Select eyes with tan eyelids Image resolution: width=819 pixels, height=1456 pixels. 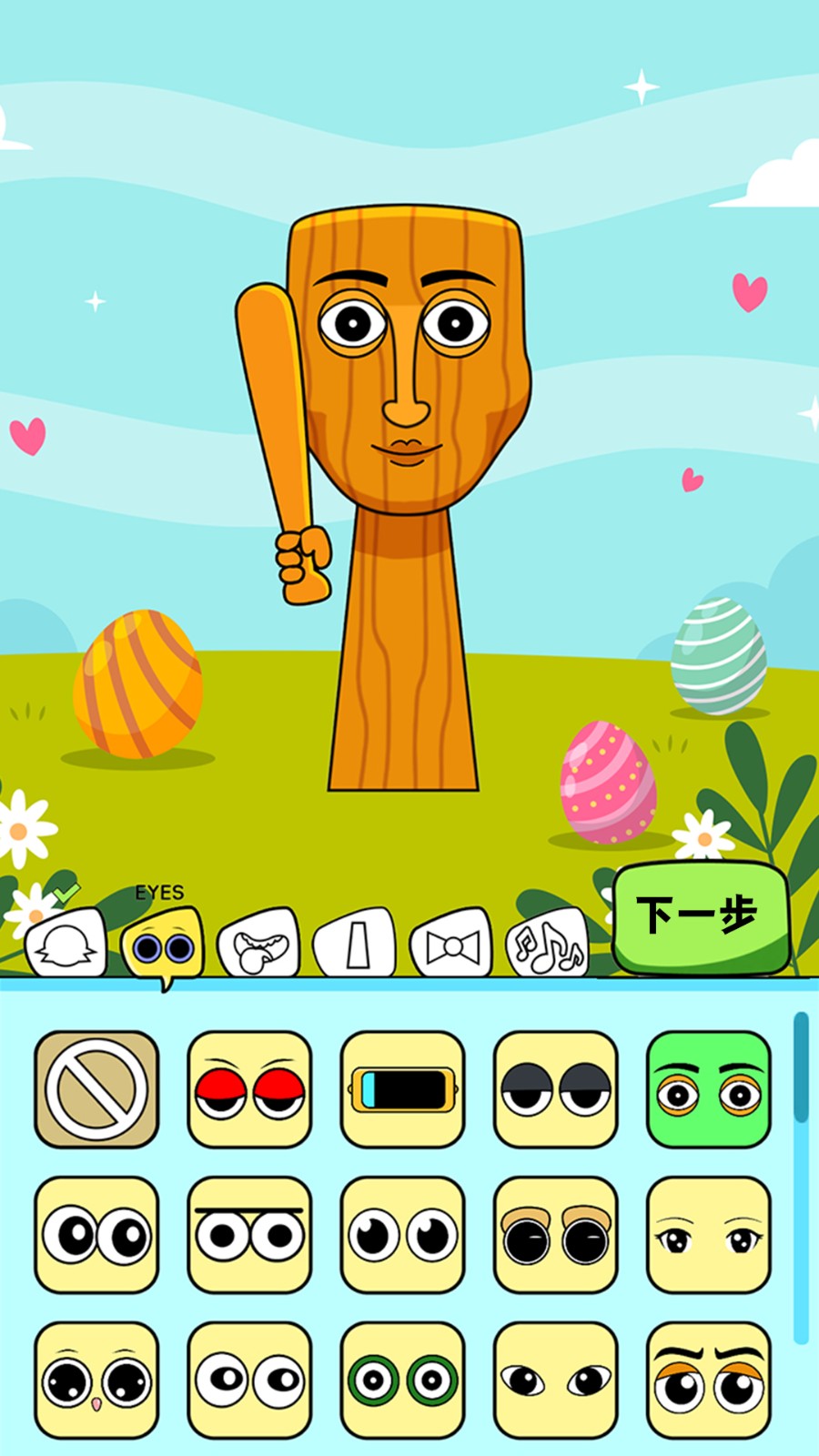coord(555,1235)
